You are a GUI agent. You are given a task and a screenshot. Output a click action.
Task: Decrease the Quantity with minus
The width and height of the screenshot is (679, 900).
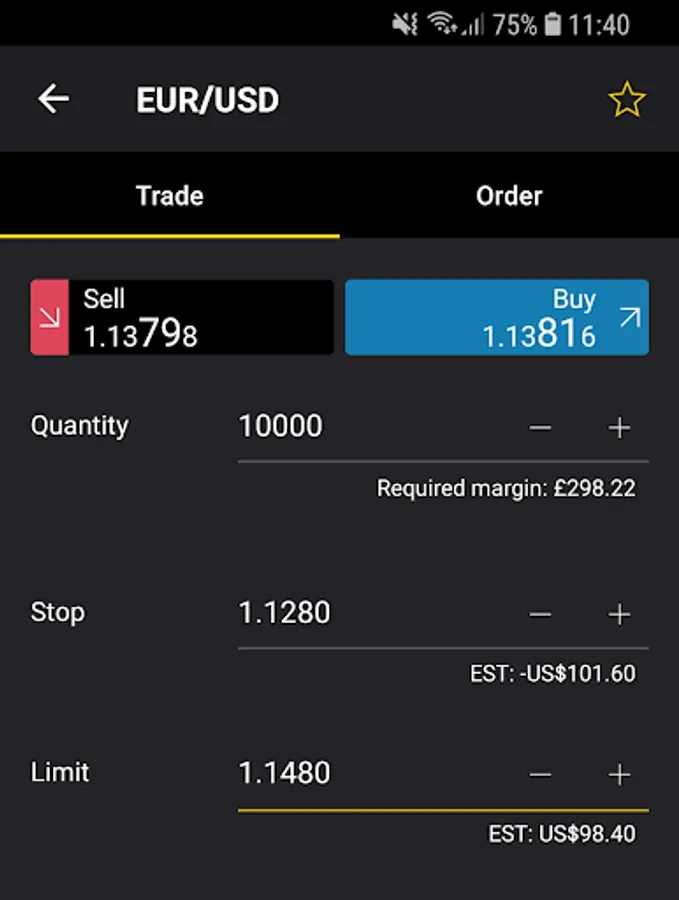[x=540, y=428]
